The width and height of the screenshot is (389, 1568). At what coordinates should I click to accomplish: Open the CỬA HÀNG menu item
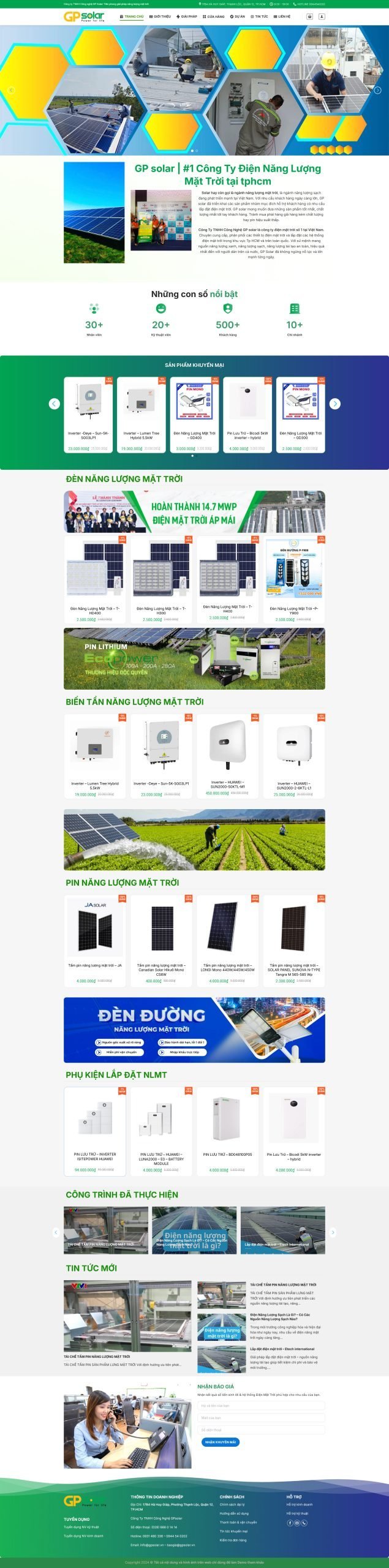pos(214,17)
